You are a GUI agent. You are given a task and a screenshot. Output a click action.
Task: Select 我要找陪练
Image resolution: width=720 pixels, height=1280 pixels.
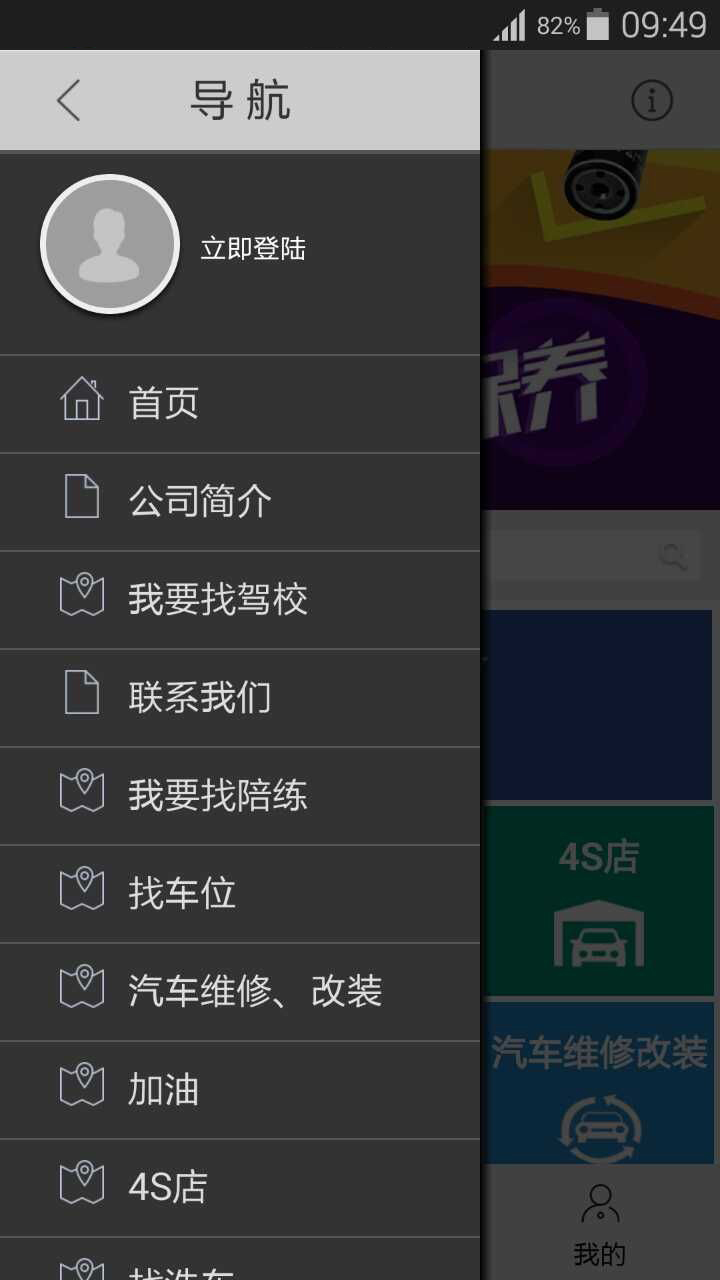(x=218, y=795)
